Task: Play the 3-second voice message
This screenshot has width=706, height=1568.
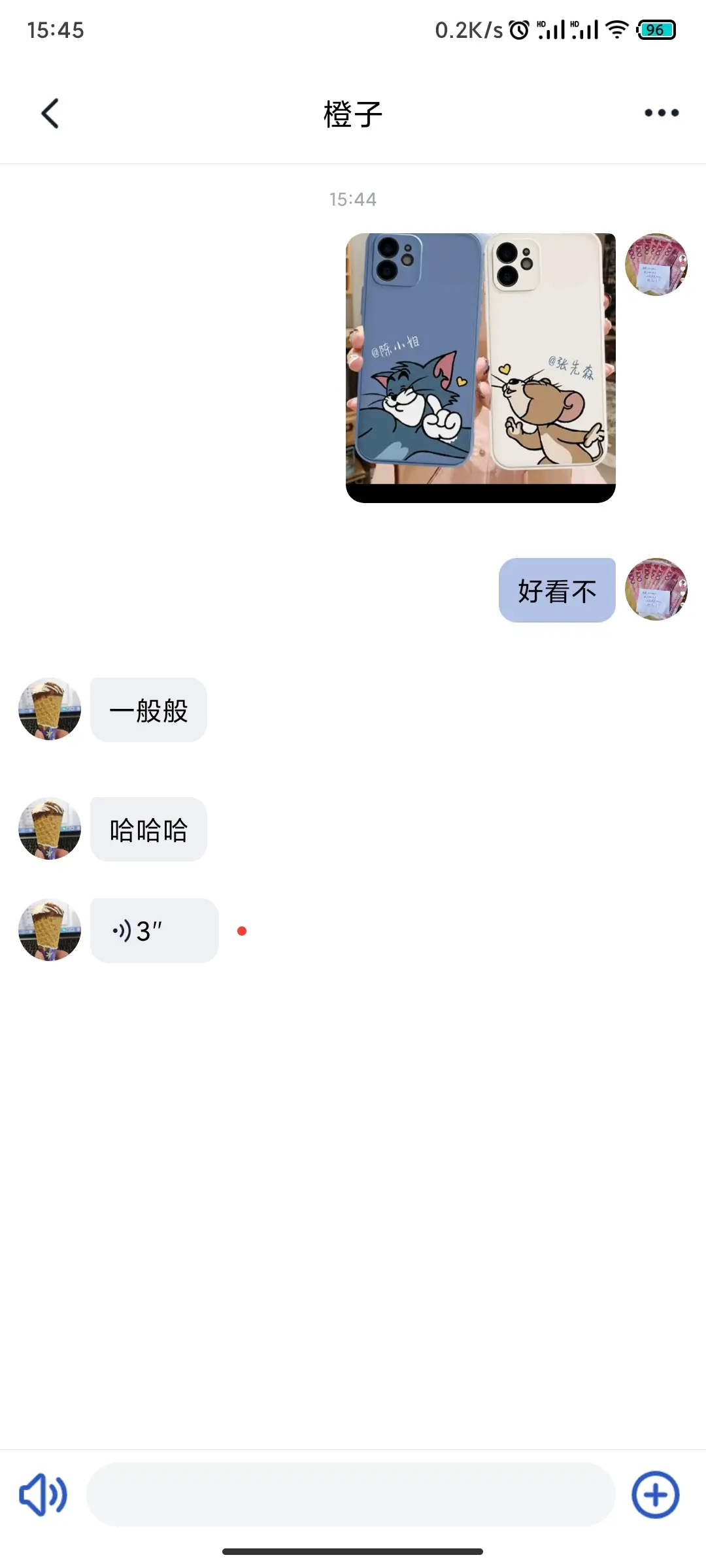Action: click(154, 930)
